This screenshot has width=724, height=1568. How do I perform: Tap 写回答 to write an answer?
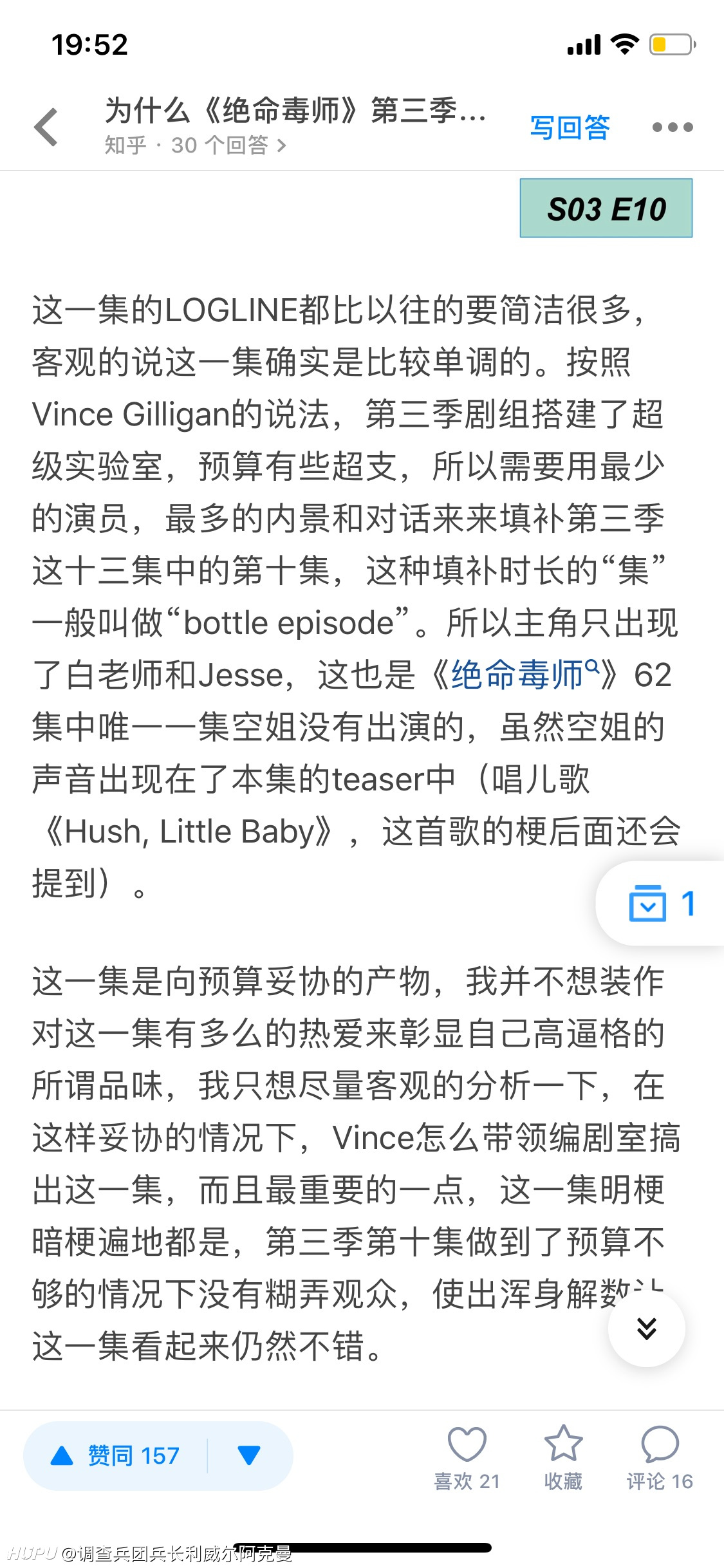click(x=570, y=127)
